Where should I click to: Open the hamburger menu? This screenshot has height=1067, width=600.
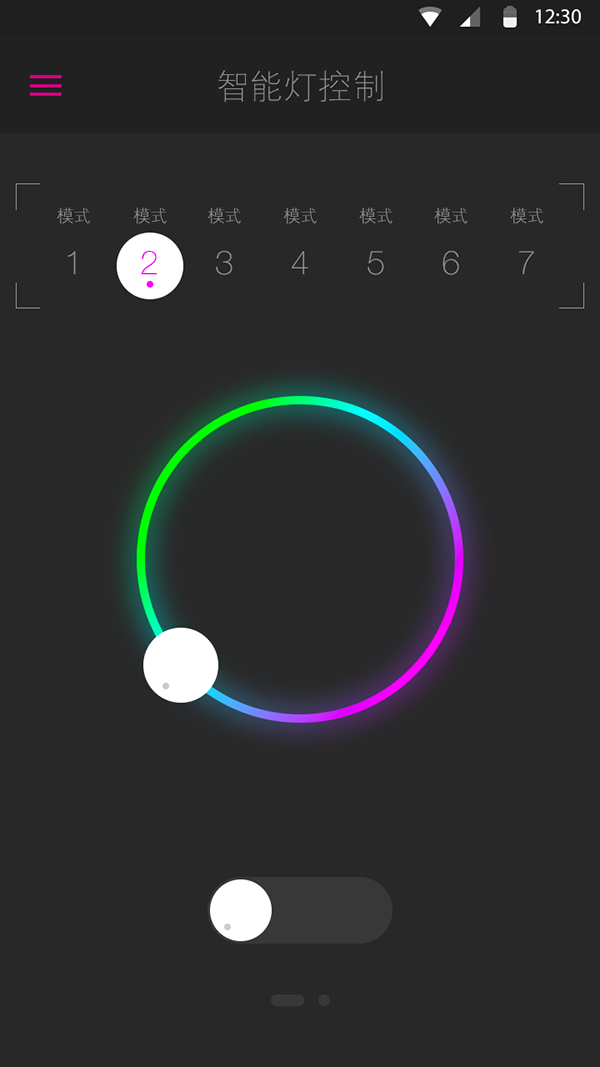pyautogui.click(x=46, y=86)
